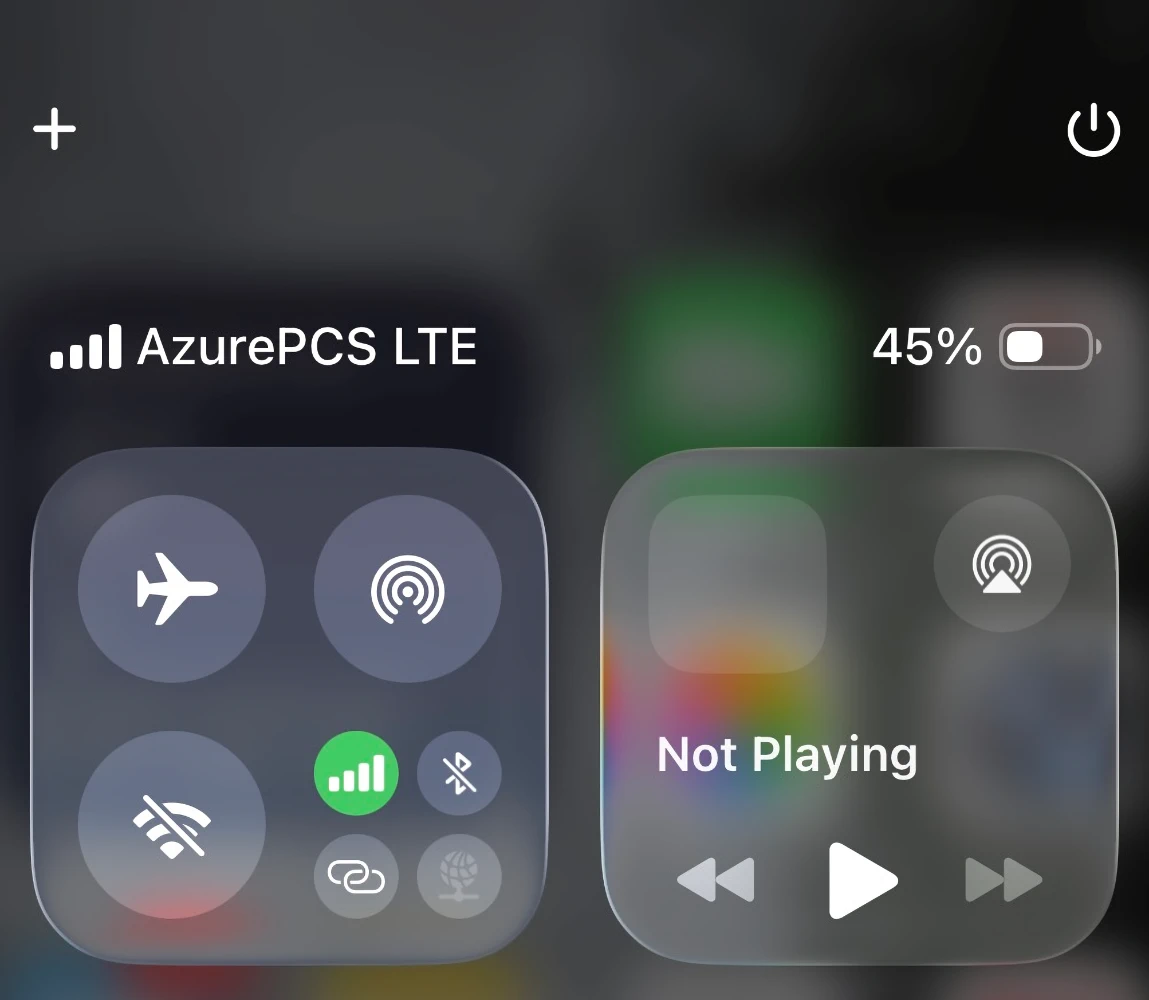Skip forward to next track
Image resolution: width=1149 pixels, height=1000 pixels.
1003,881
